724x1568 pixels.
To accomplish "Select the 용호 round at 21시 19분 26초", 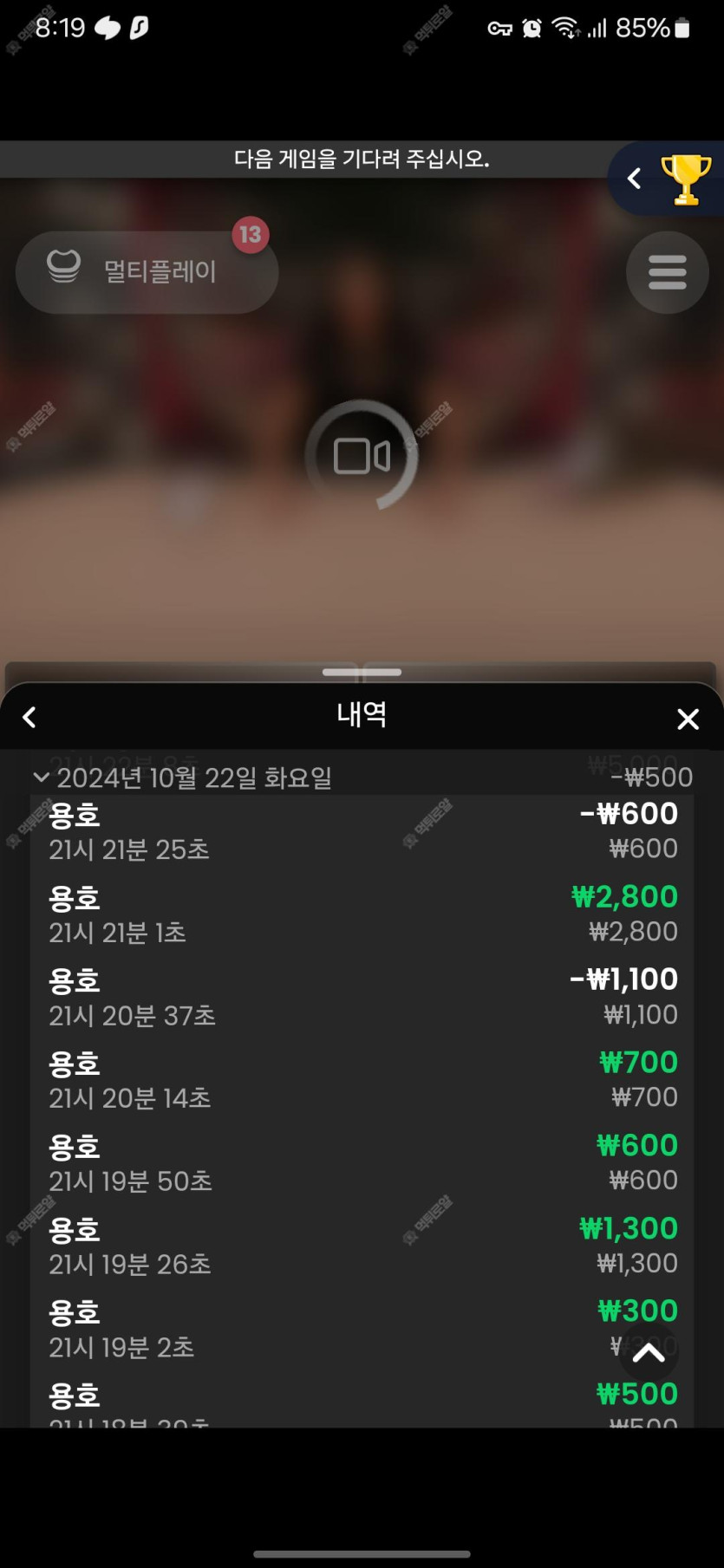I will [x=362, y=1246].
